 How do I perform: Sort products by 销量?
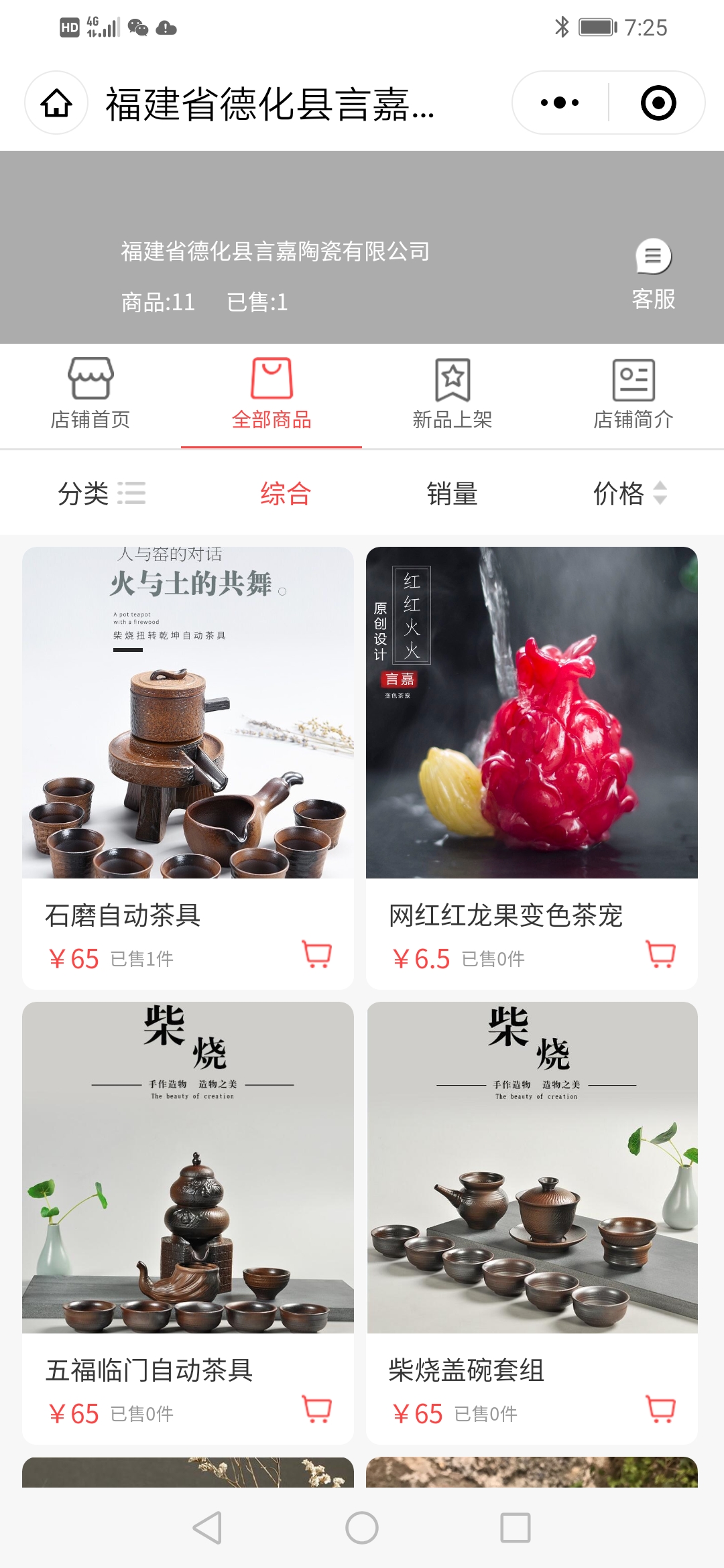click(x=452, y=494)
